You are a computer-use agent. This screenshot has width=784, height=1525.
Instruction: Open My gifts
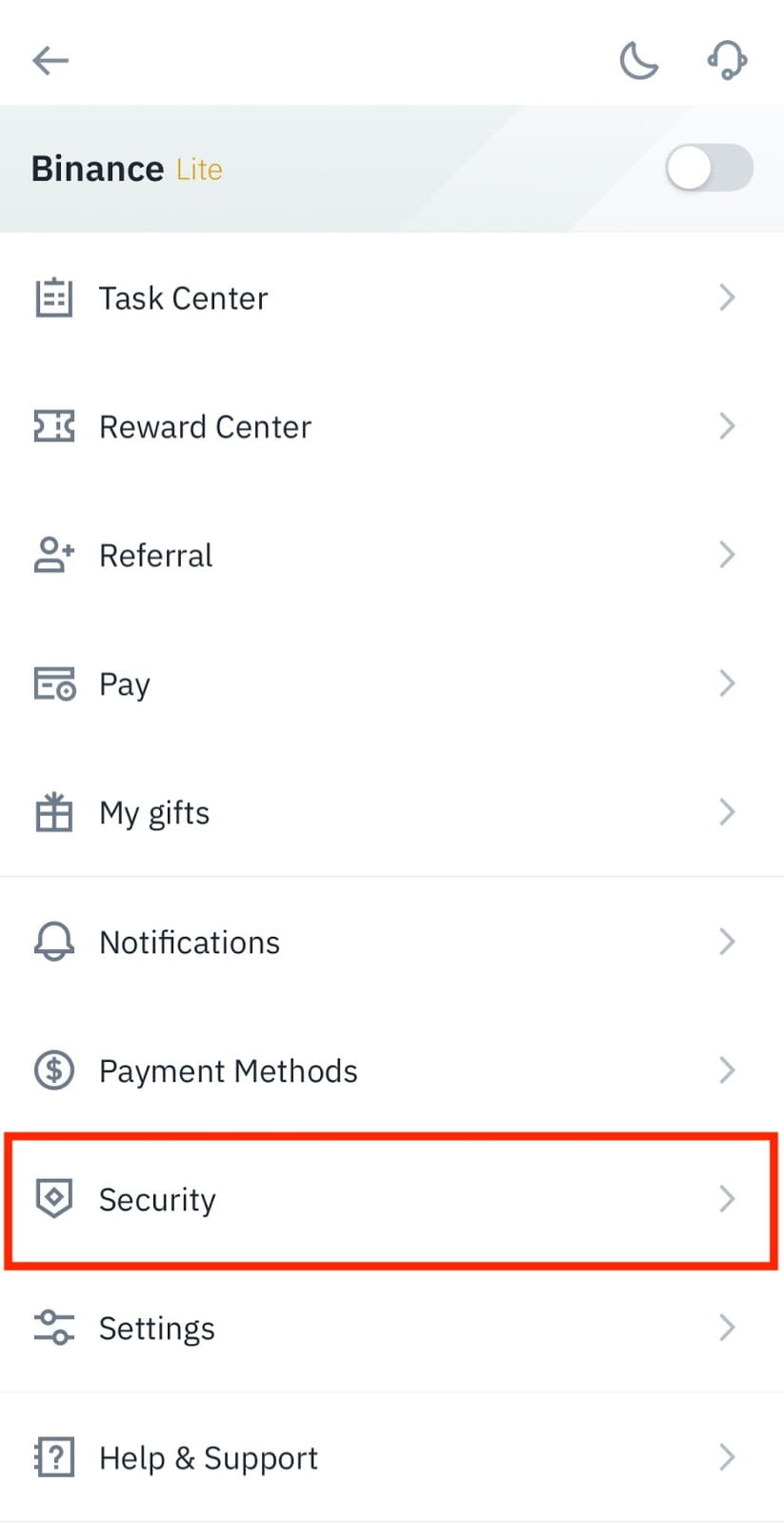click(x=392, y=812)
